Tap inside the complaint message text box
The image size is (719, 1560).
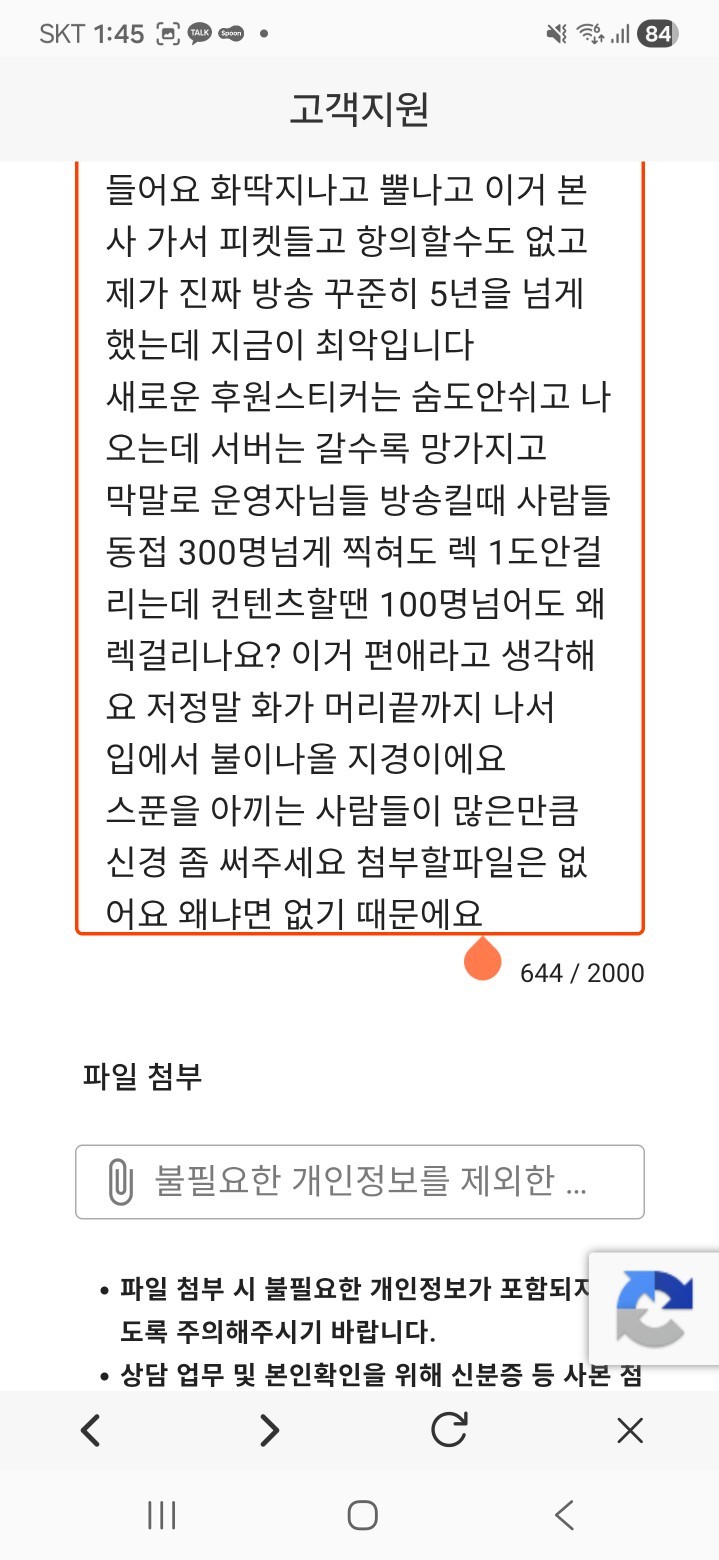click(x=360, y=547)
